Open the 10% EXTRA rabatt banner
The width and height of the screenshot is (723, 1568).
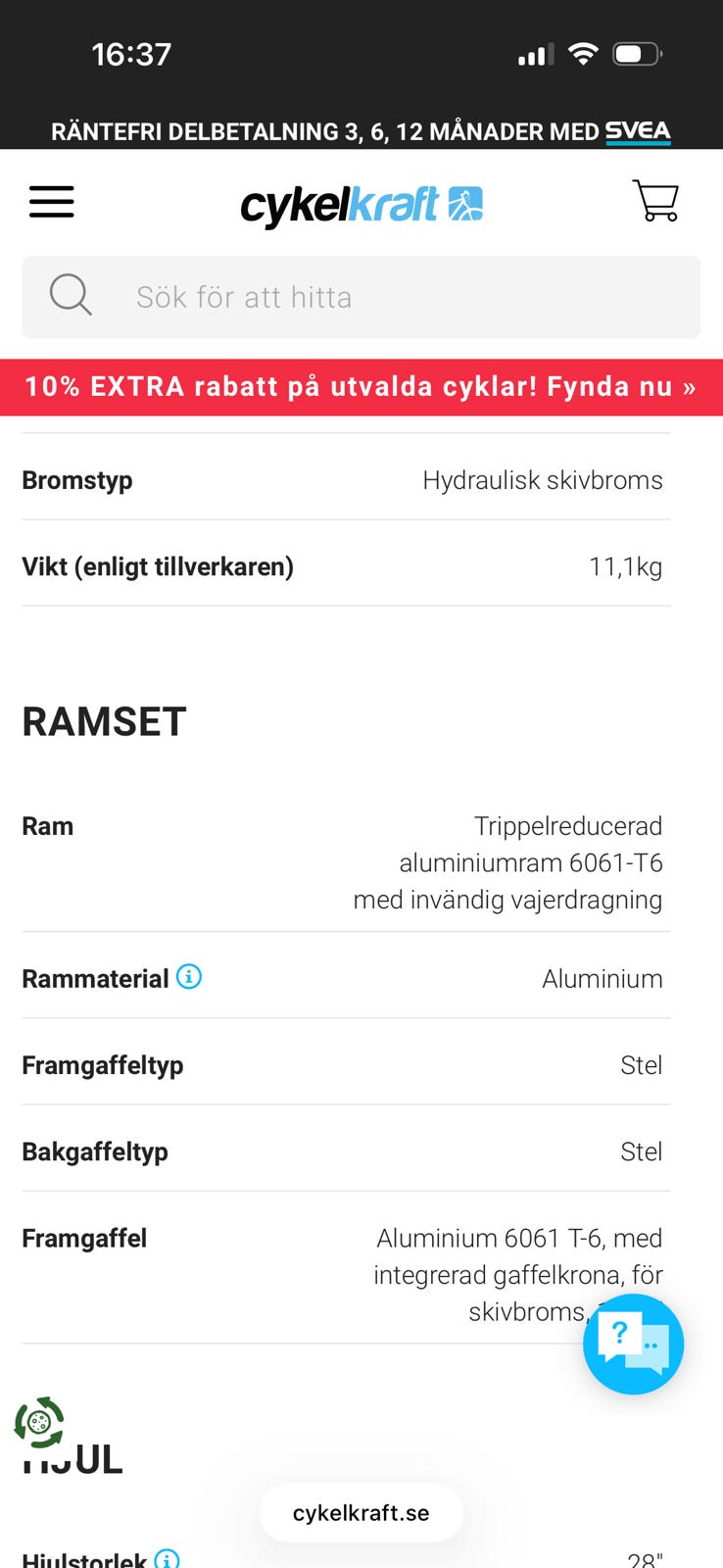tap(361, 387)
